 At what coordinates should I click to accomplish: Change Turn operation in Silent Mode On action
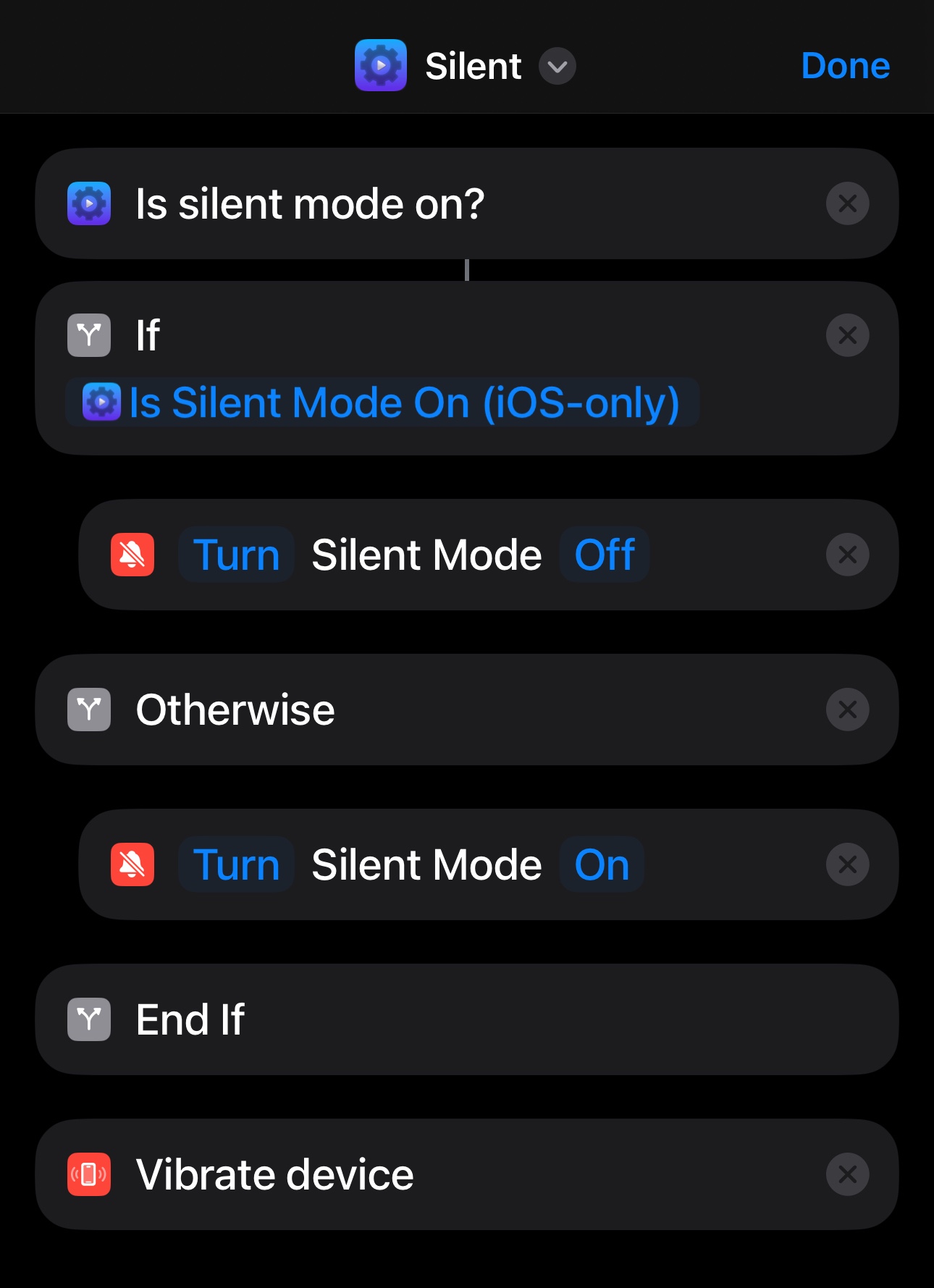pyautogui.click(x=236, y=865)
